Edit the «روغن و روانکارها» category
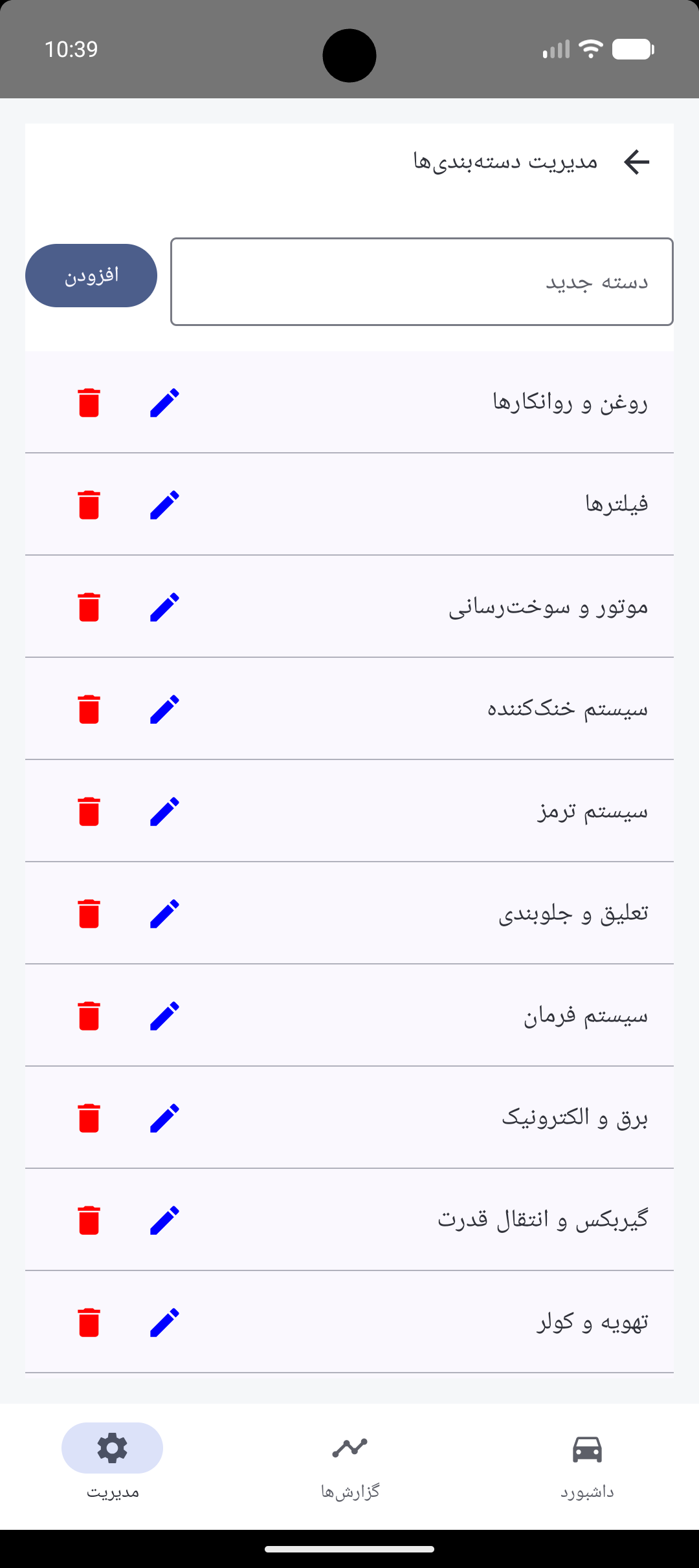The image size is (699, 1568). tap(164, 402)
